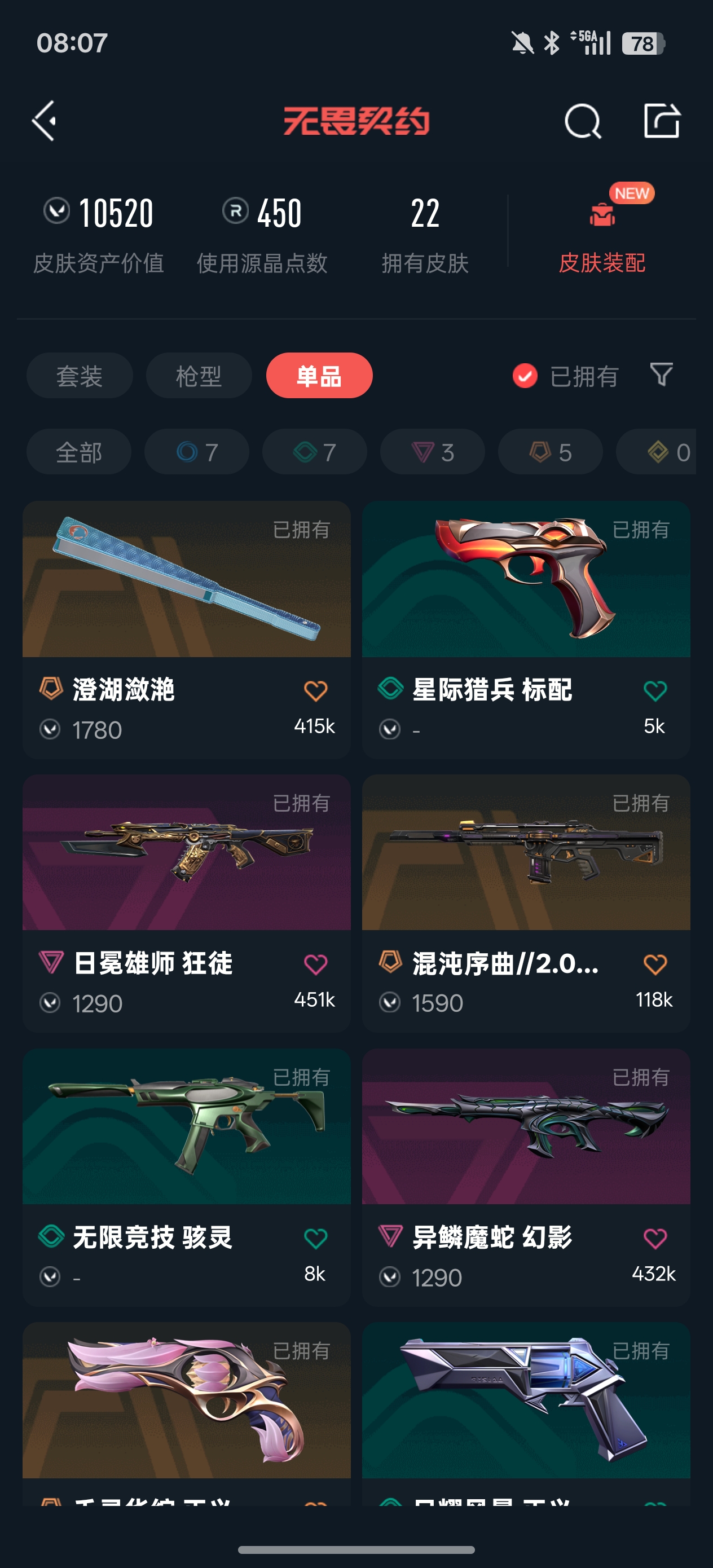The width and height of the screenshot is (713, 1568).
Task: Filter by orange tier chip showing 5
Action: [x=550, y=452]
